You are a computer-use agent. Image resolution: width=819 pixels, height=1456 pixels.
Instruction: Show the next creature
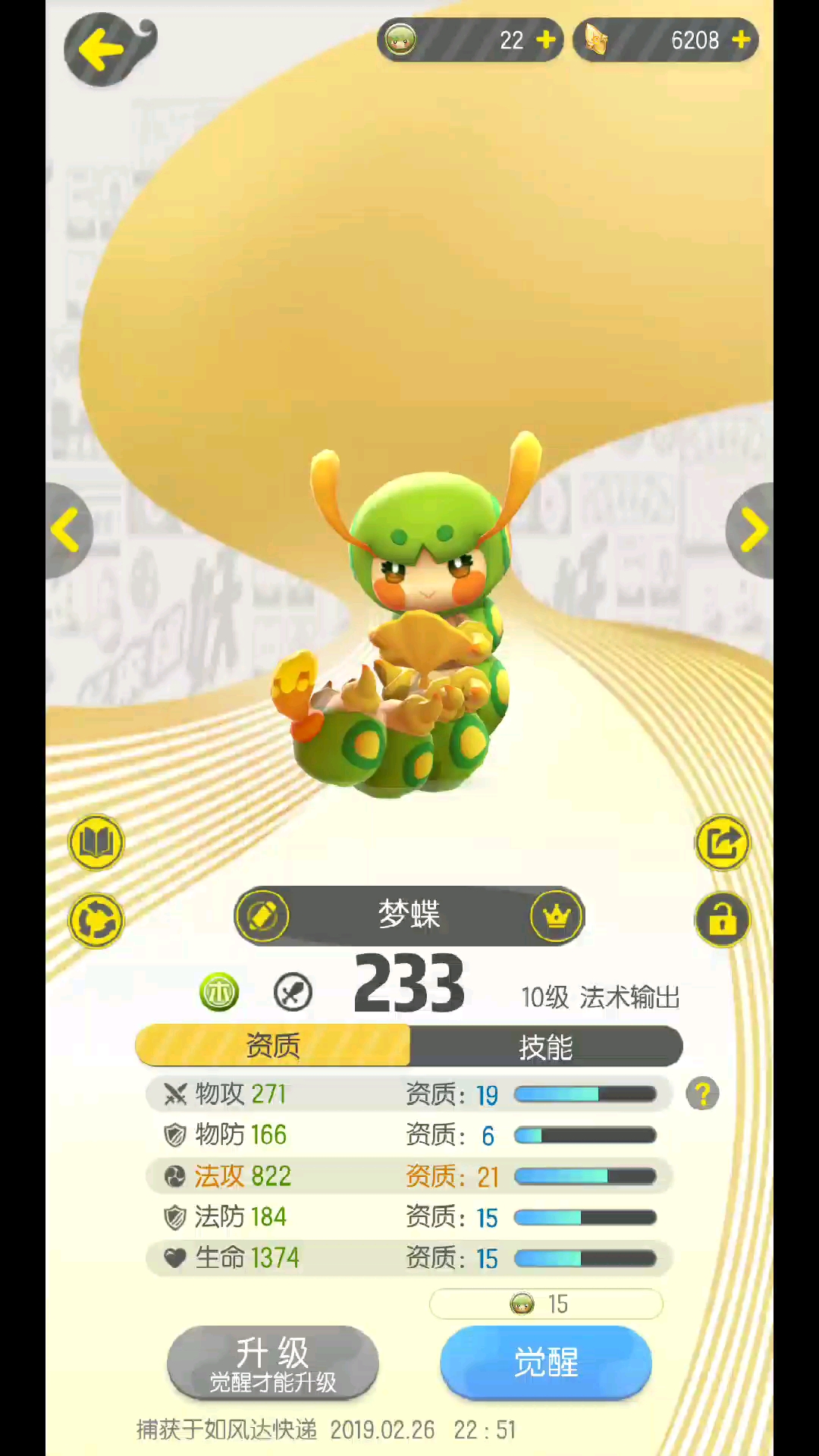tap(752, 529)
